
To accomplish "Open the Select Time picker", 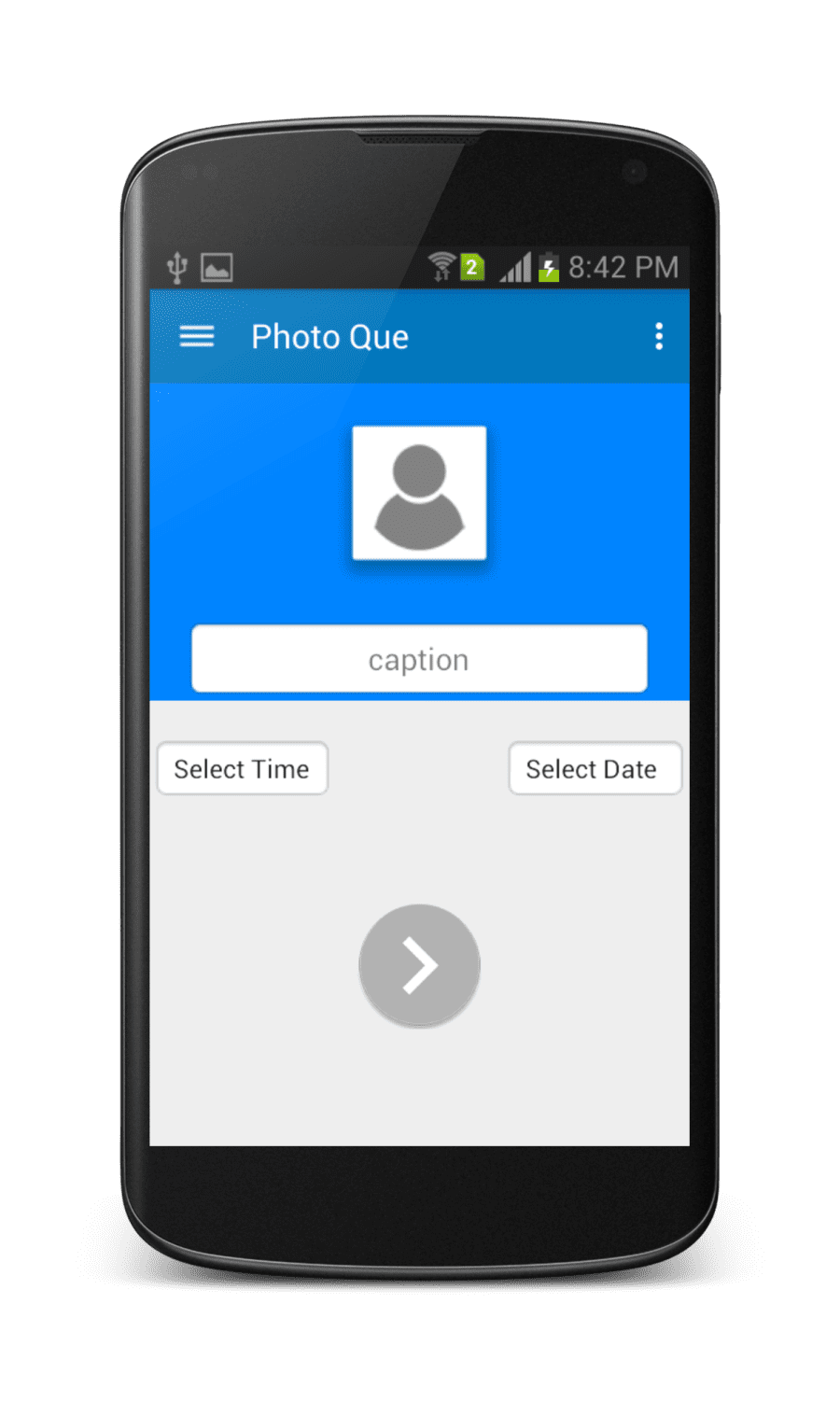I will click(243, 769).
